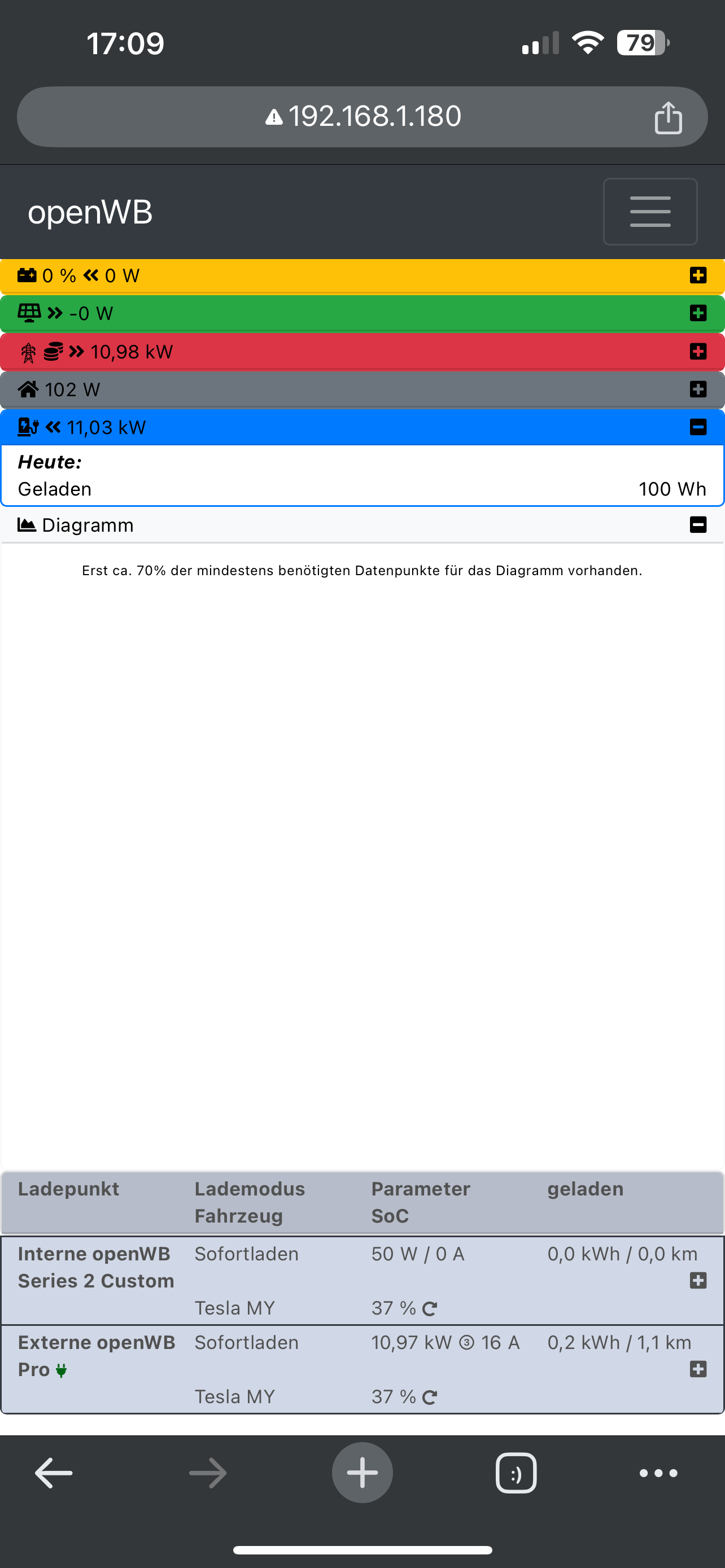
Task: Open the openWB hamburger menu
Action: pos(649,211)
